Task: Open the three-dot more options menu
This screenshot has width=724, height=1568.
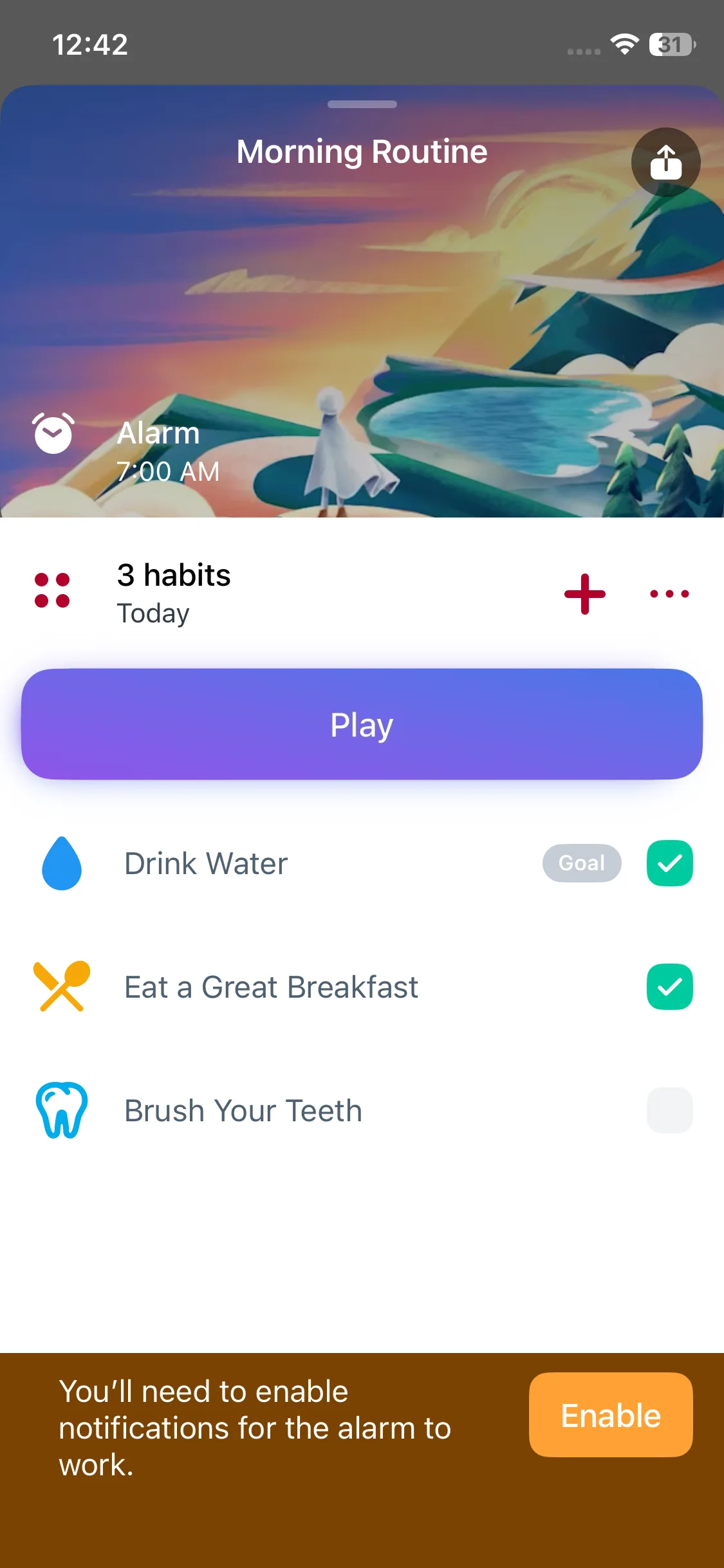Action: click(x=669, y=593)
